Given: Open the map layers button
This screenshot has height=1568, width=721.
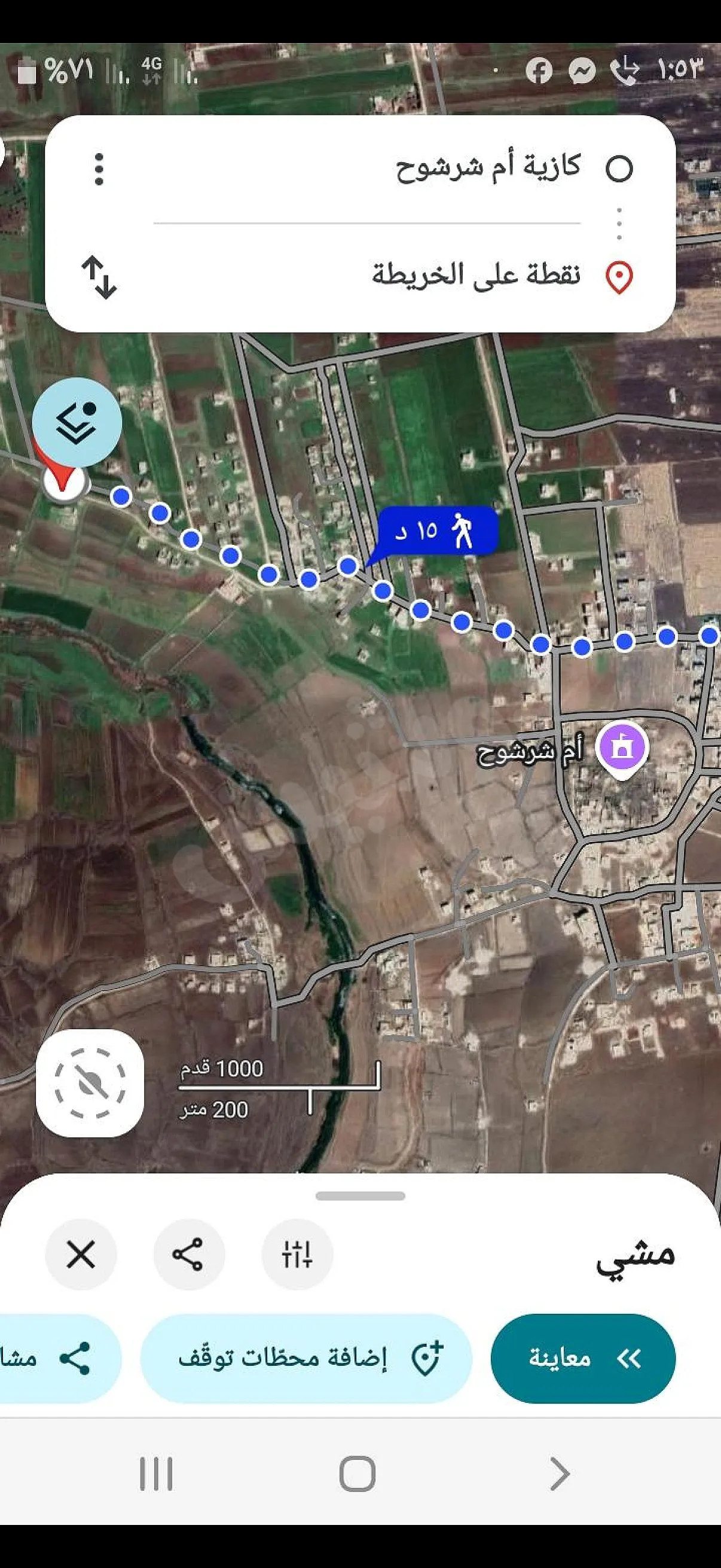Looking at the screenshot, I should (77, 422).
